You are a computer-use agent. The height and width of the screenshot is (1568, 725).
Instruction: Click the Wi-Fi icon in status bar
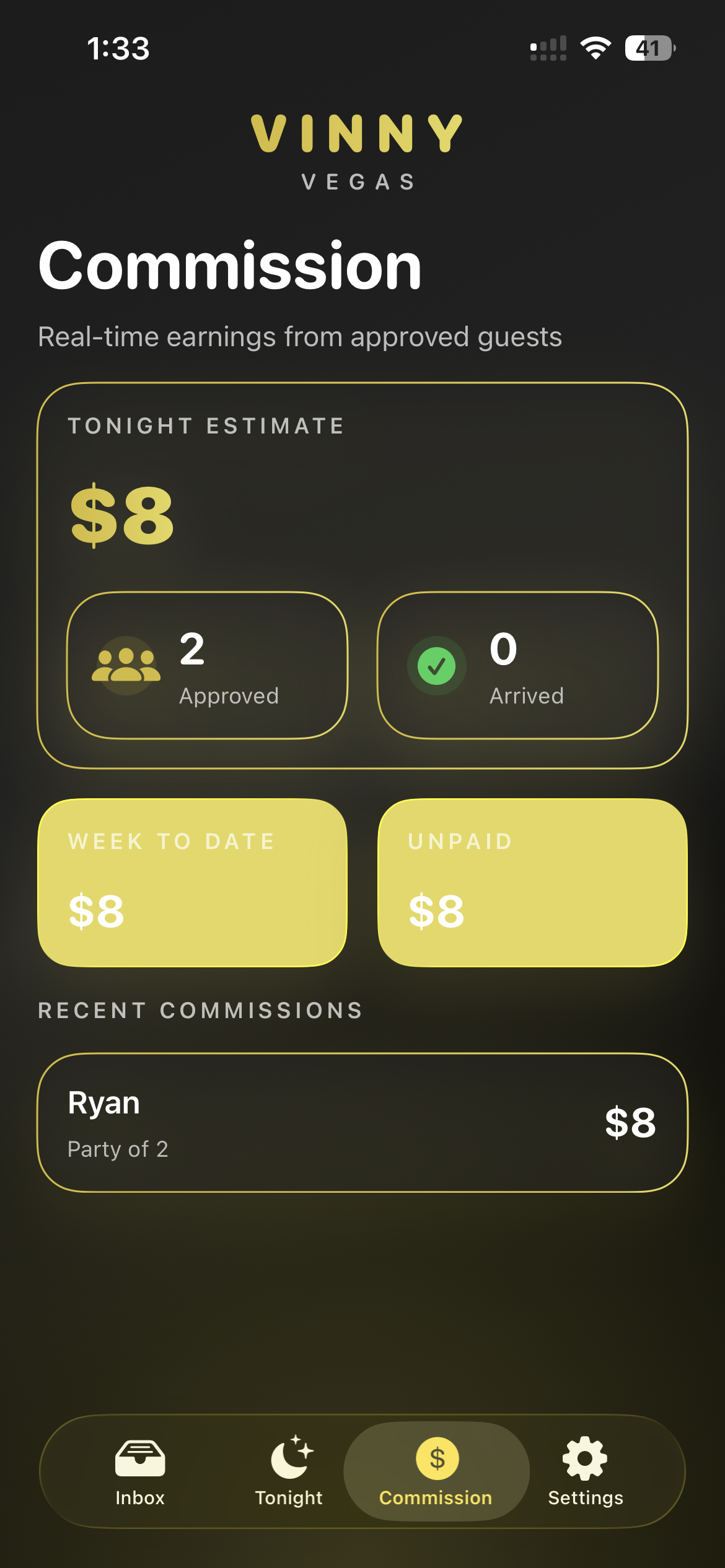point(594,48)
